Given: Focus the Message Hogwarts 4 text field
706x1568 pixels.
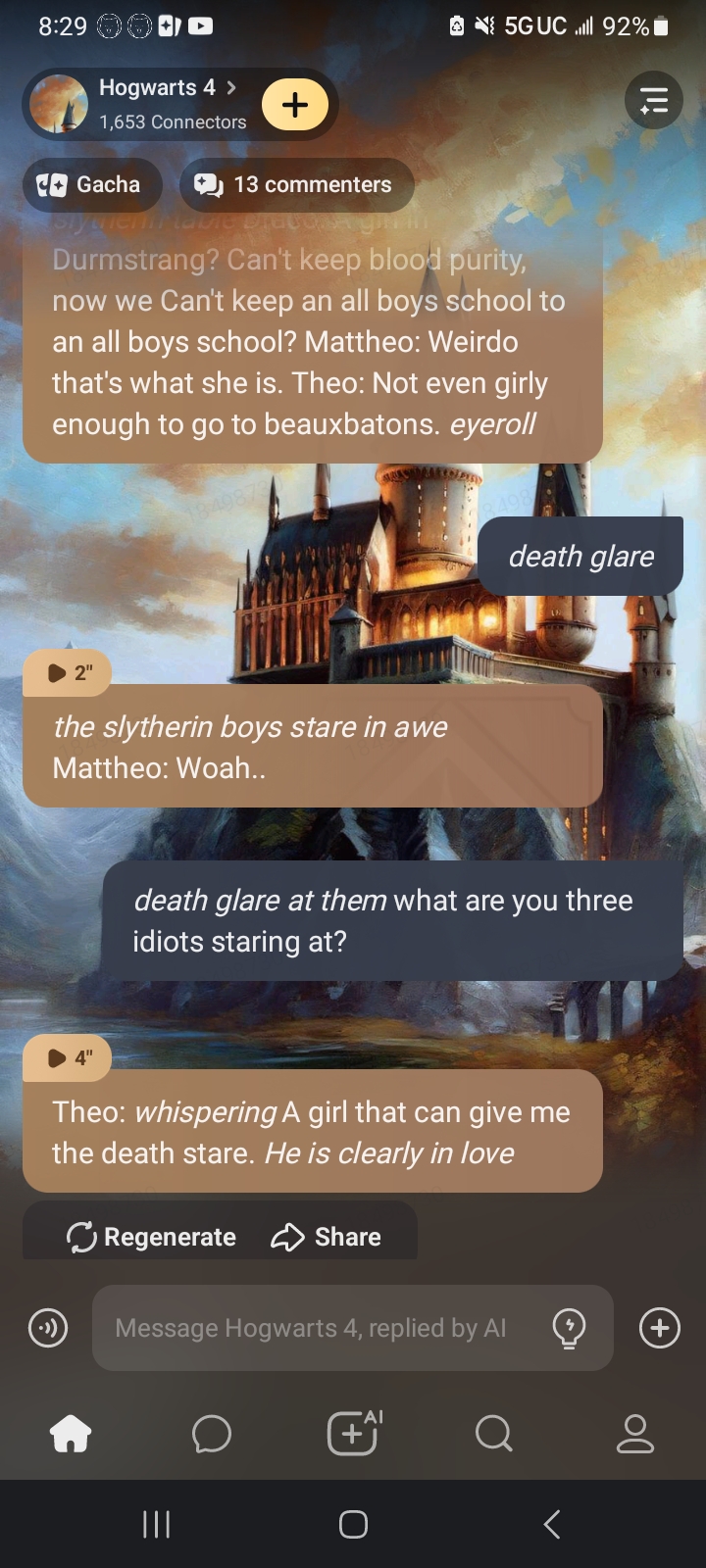Looking at the screenshot, I should pyautogui.click(x=314, y=1329).
